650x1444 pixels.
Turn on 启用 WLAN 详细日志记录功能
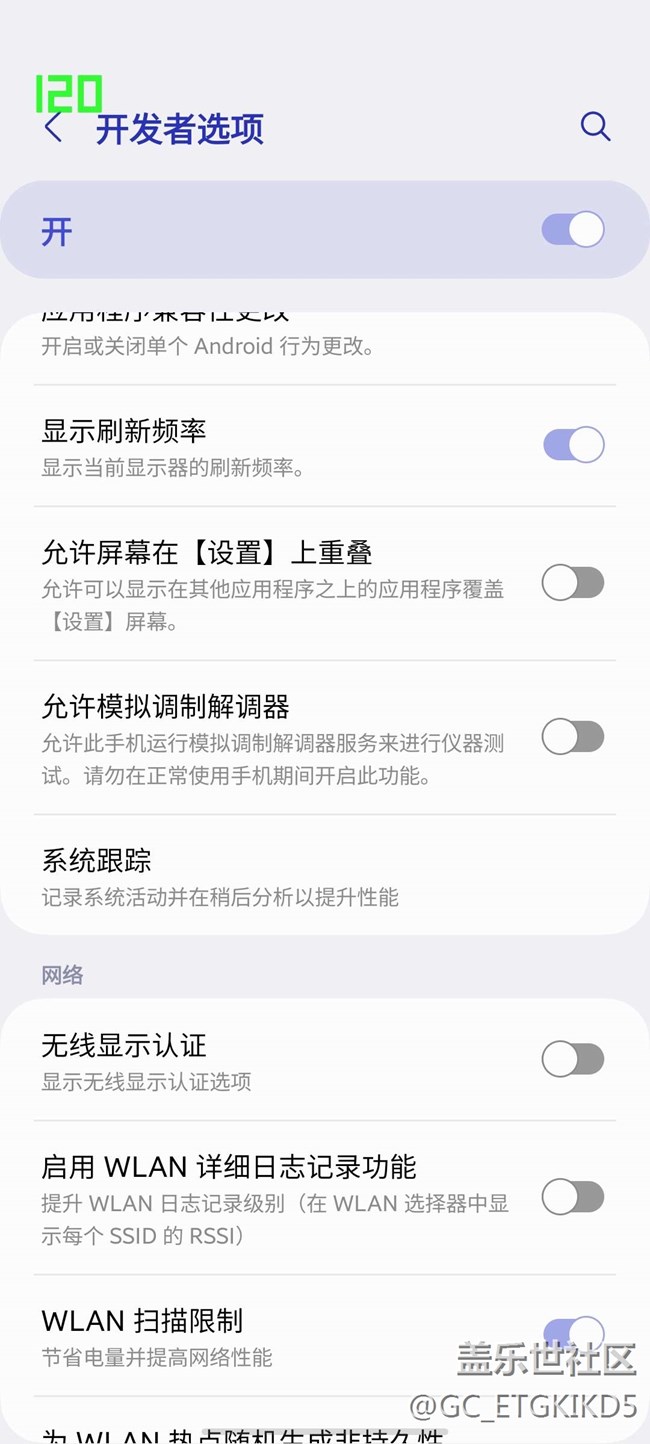pyautogui.click(x=573, y=1196)
